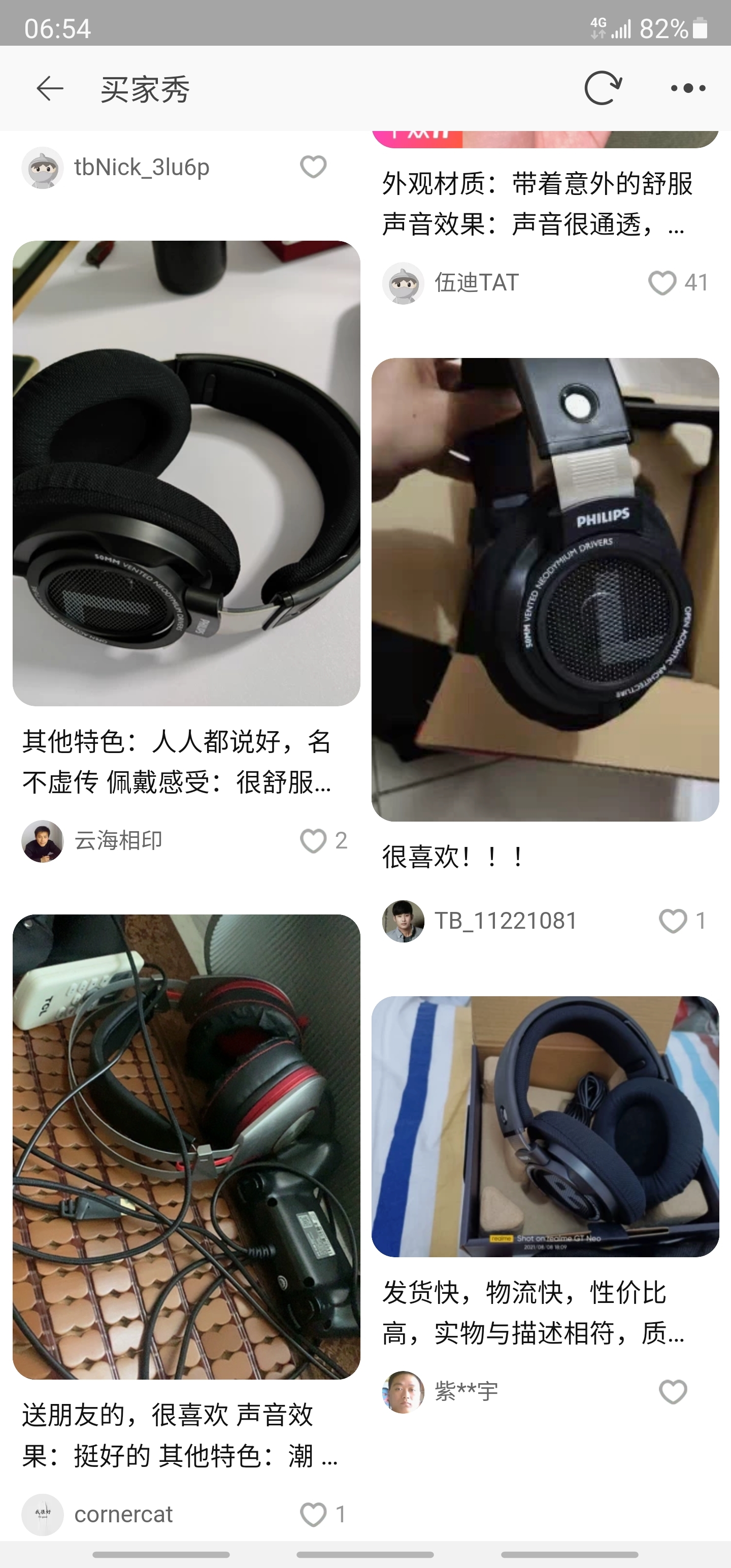Open 云海相印's headphone photo review

click(186, 473)
